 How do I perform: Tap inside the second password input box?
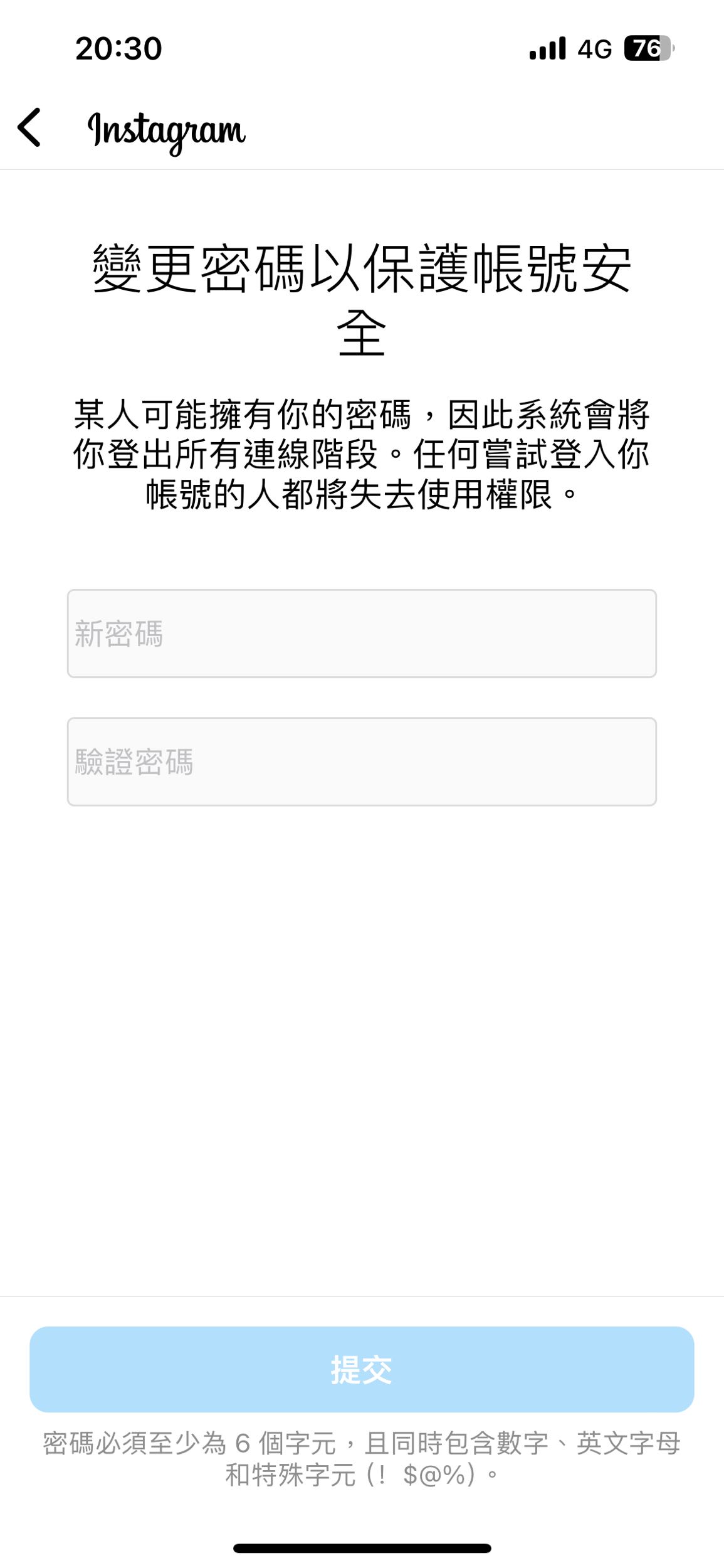pyautogui.click(x=362, y=763)
